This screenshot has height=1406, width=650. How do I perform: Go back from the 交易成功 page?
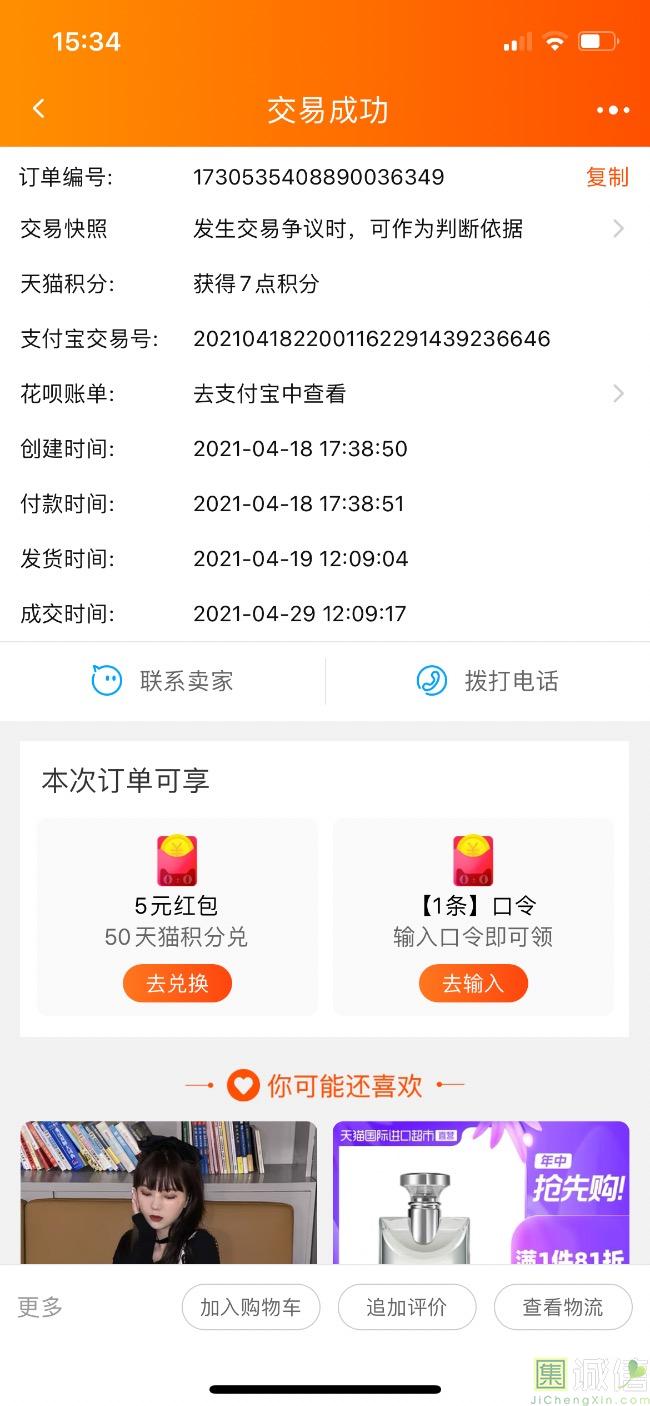pyautogui.click(x=39, y=109)
